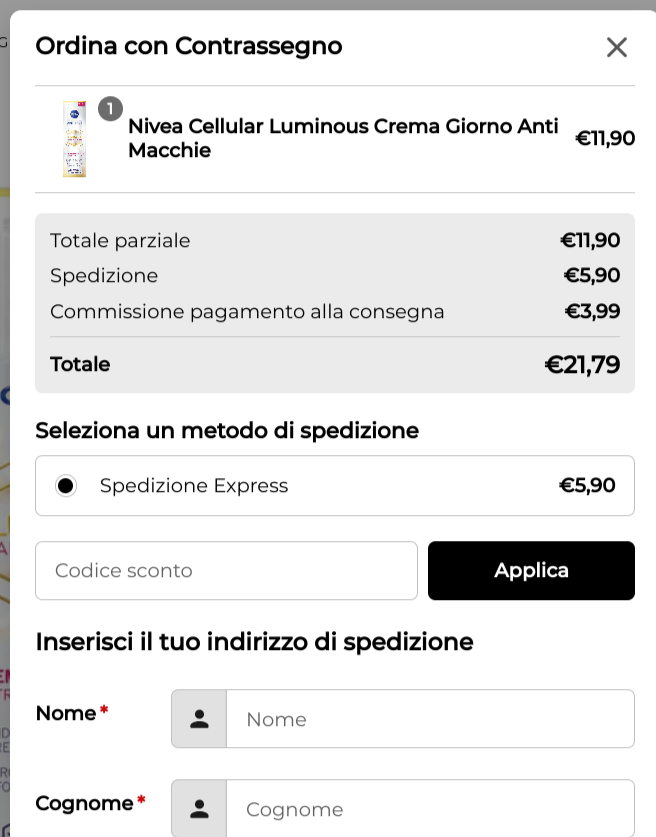
Task: Apply the discount code with Applica
Action: tap(531, 571)
